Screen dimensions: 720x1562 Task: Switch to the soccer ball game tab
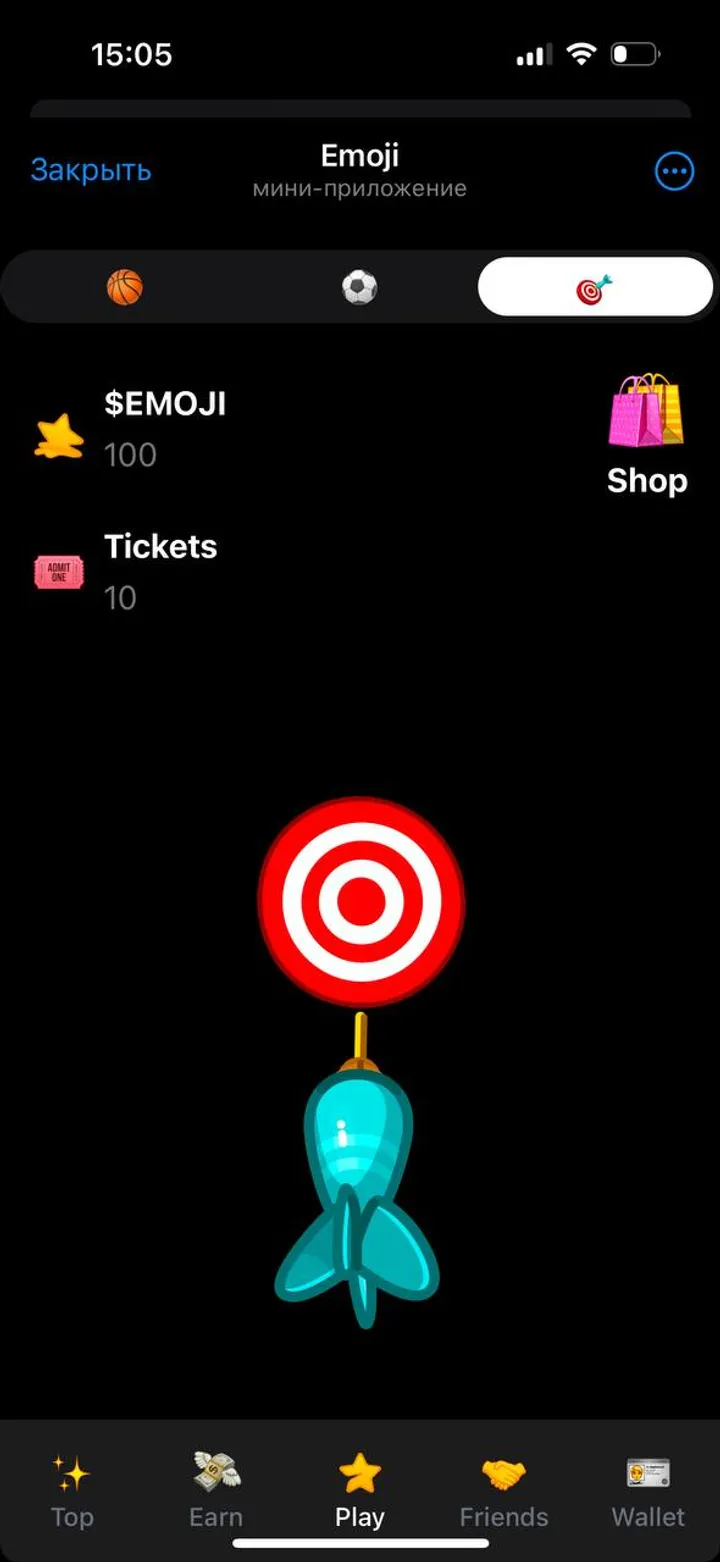point(360,288)
